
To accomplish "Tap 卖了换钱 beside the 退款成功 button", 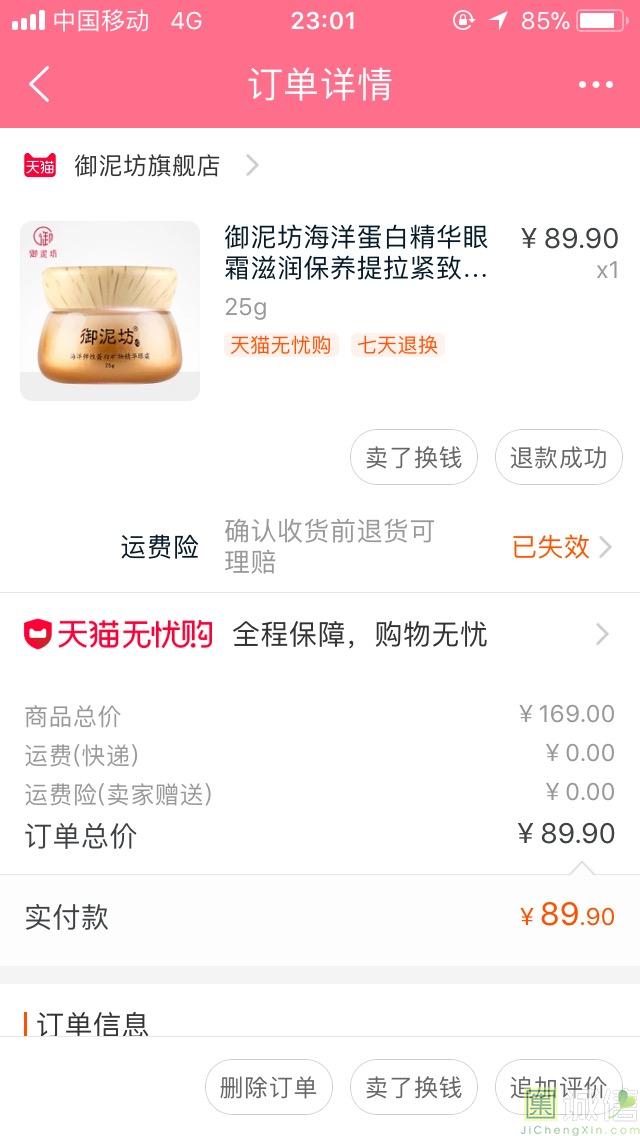I will pyautogui.click(x=414, y=458).
